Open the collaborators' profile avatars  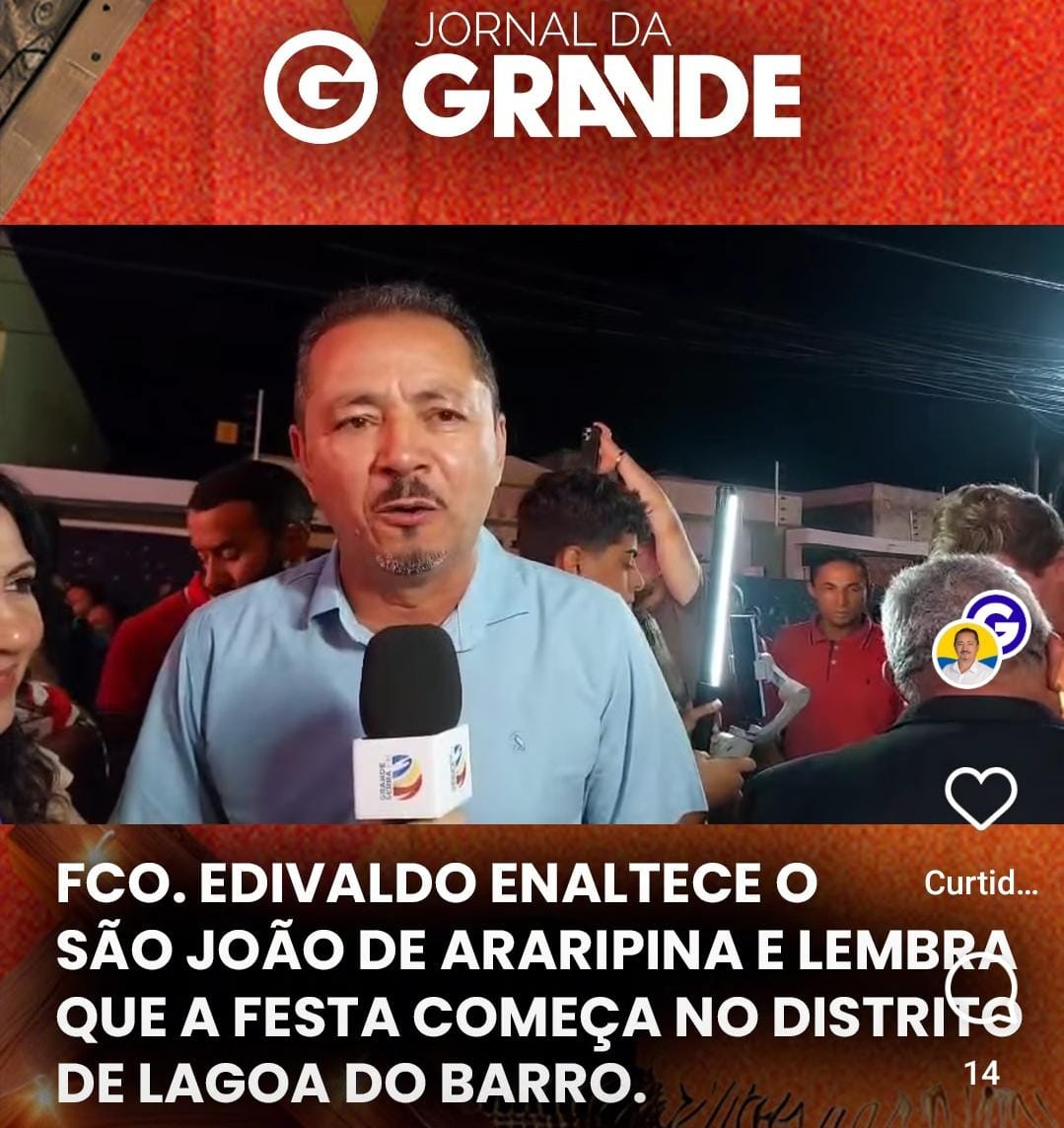coord(980,642)
